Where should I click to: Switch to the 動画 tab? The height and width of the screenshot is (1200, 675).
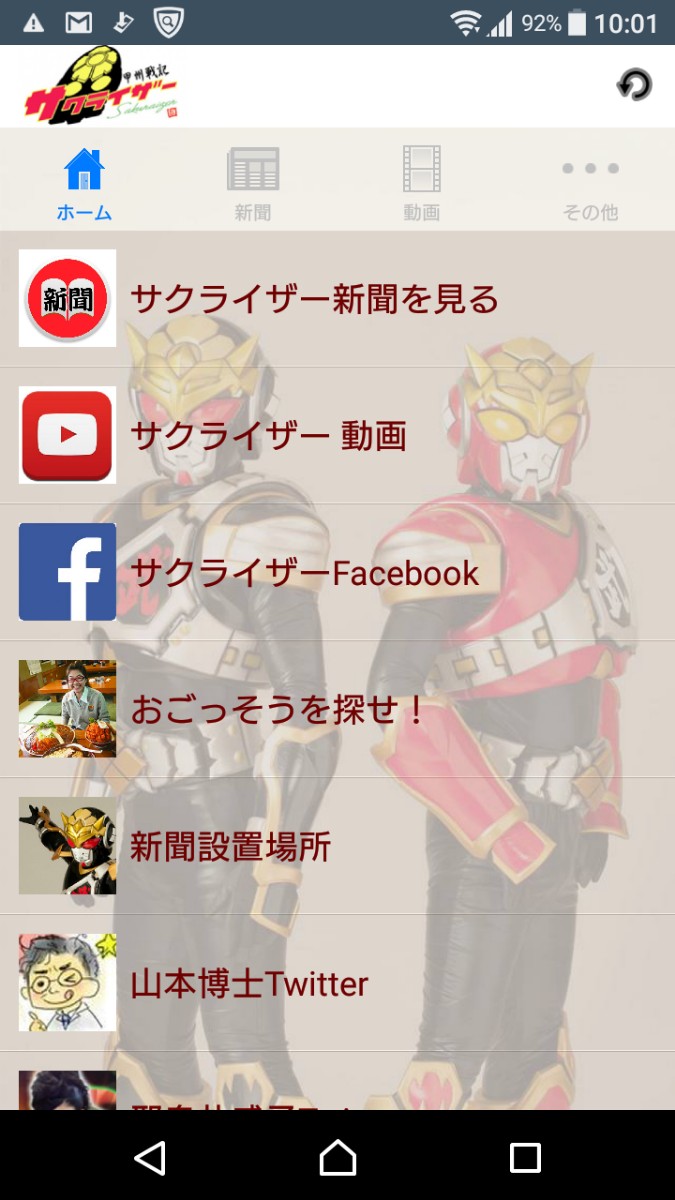(421, 183)
